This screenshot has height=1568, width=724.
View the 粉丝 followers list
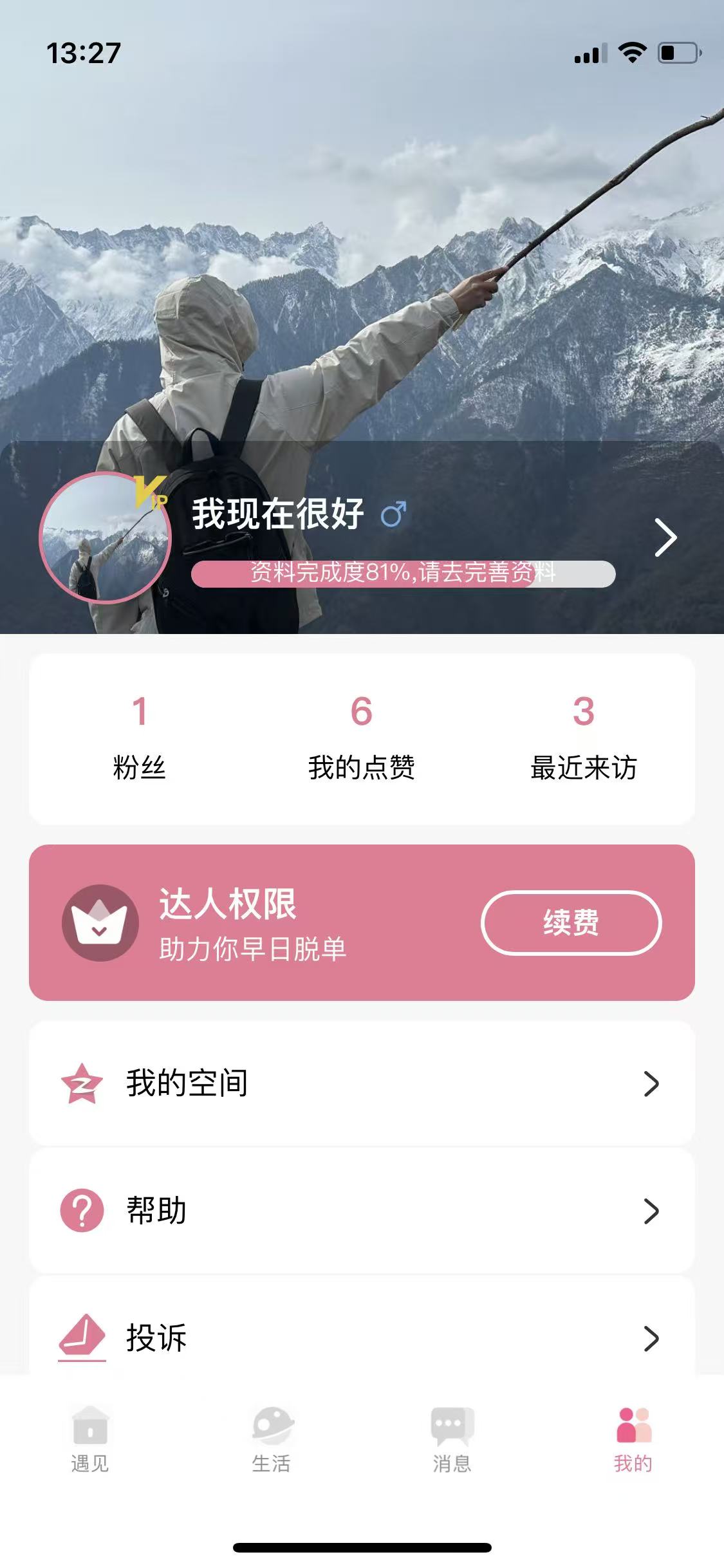140,738
